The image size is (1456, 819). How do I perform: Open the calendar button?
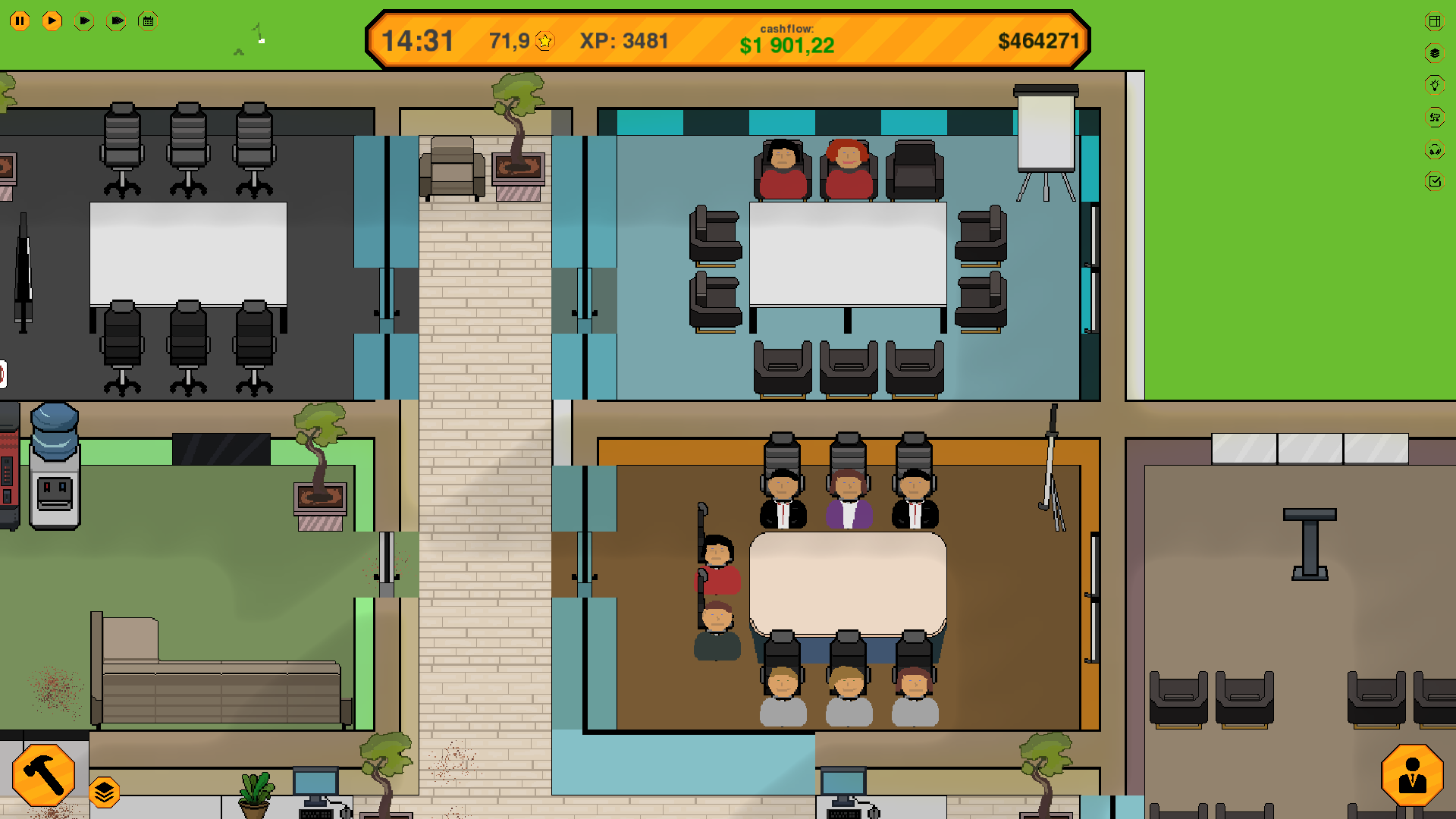(x=148, y=21)
